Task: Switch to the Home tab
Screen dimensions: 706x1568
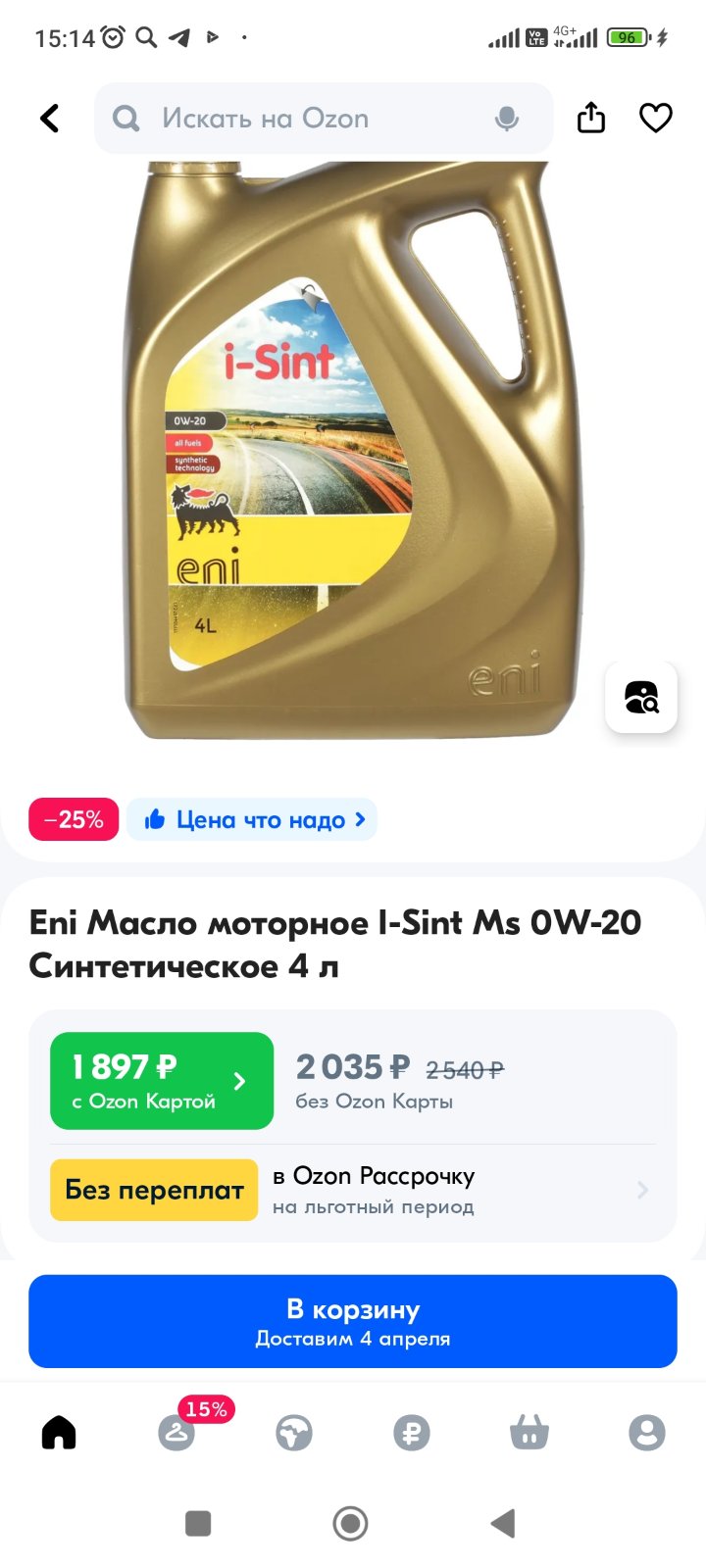Action: [59, 1433]
